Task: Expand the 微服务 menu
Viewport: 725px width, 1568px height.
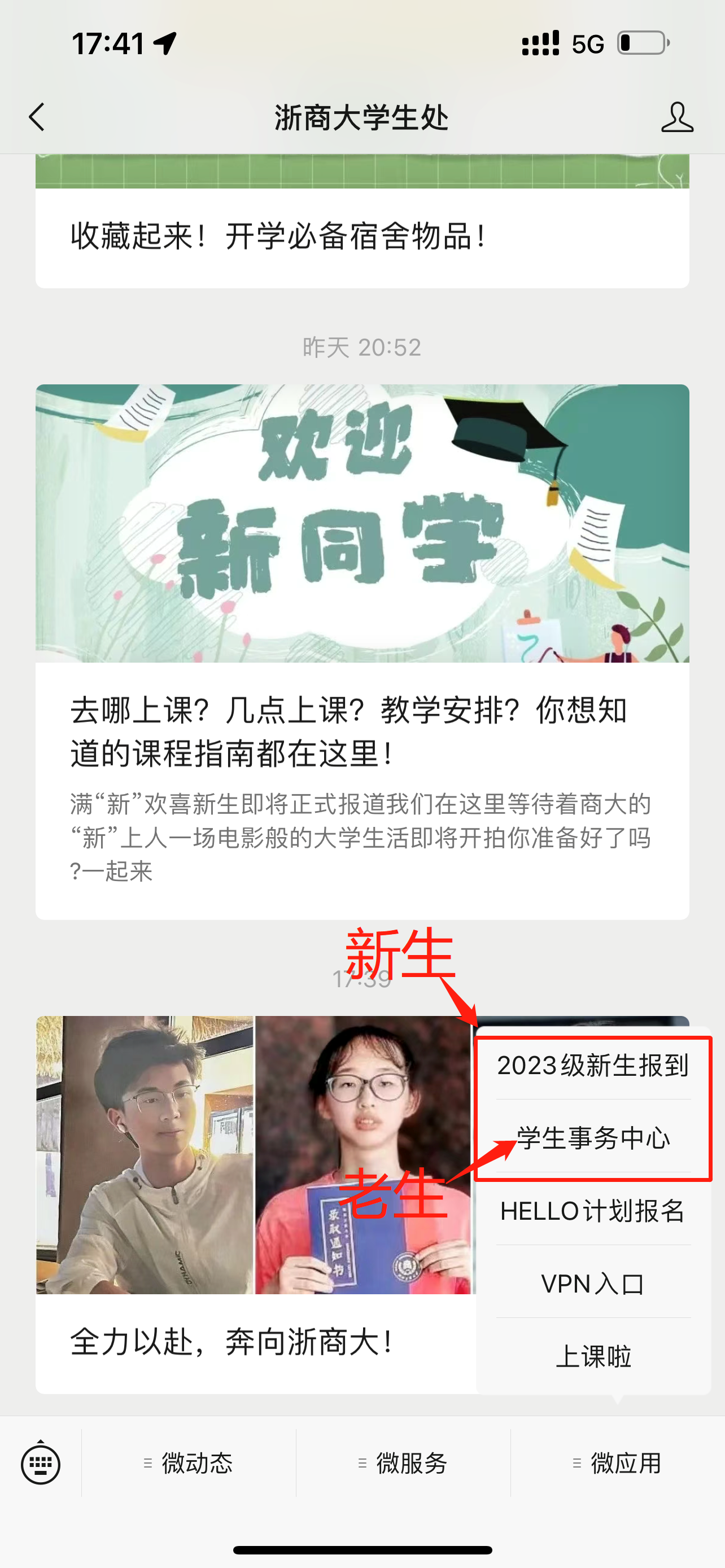Action: (403, 1462)
